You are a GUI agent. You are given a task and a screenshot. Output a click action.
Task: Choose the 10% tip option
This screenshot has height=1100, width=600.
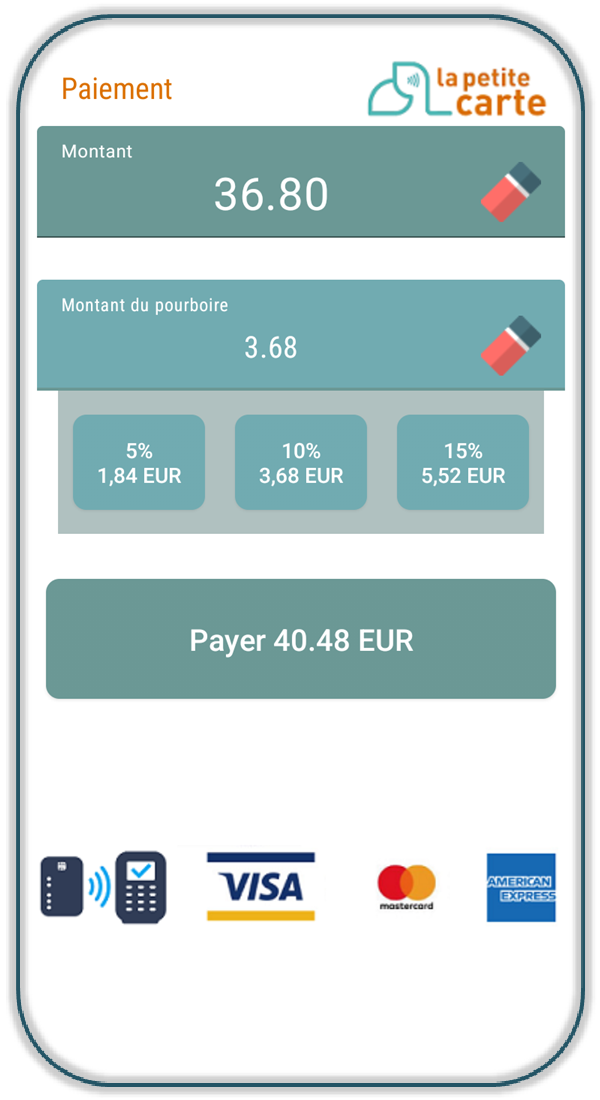(301, 462)
